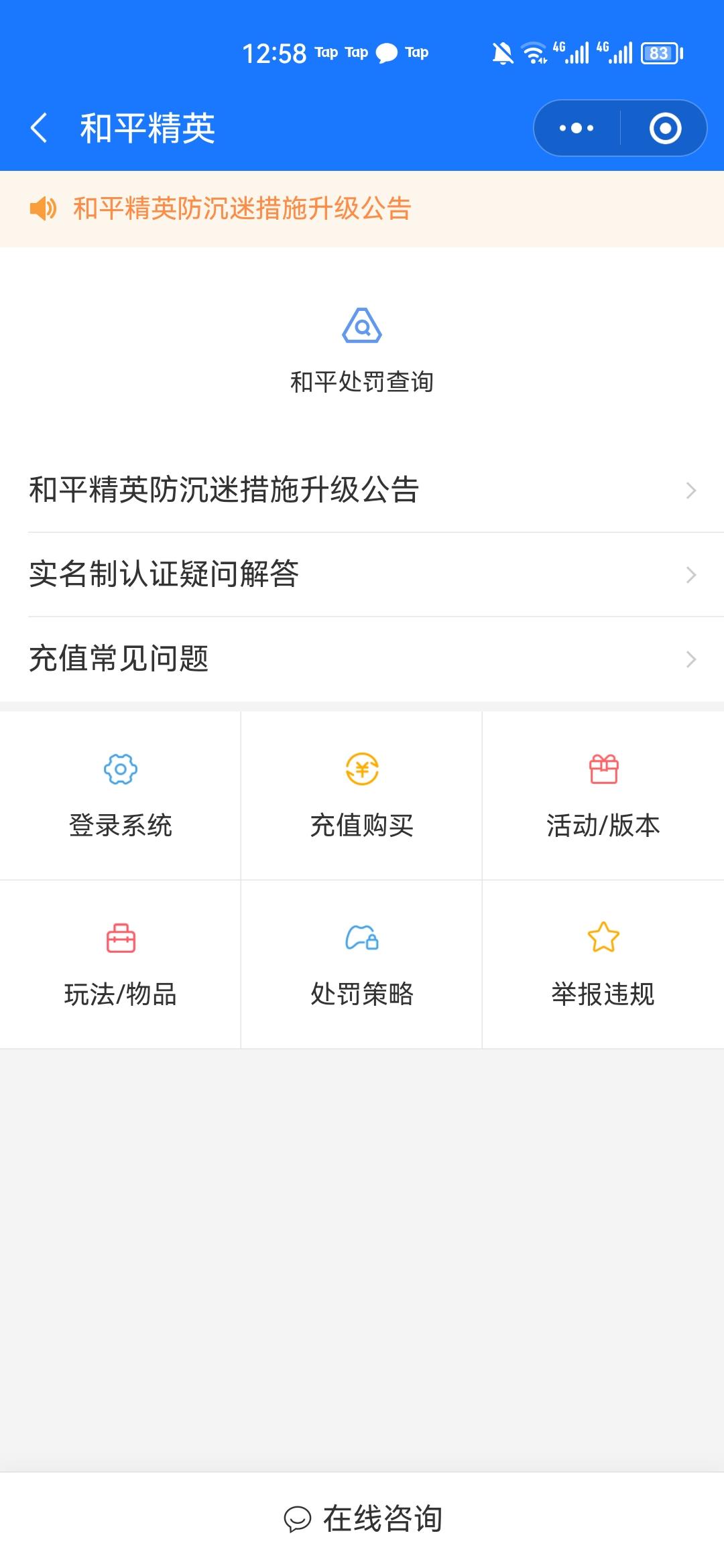
Task: Select the 玩法/物品 category
Action: 120,964
